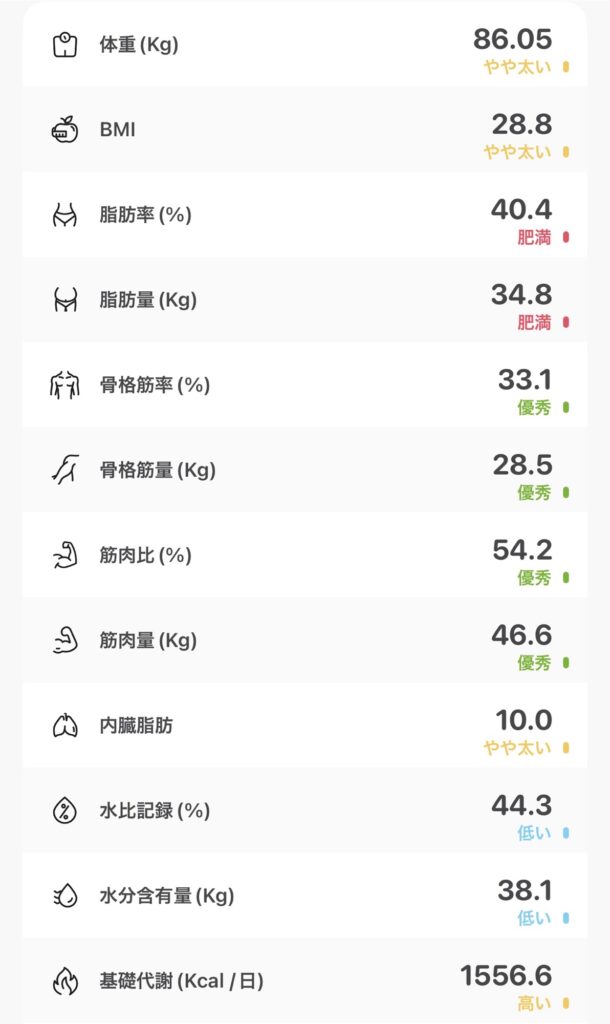View the 内臓脂肪 measurement
The width and height of the screenshot is (610, 1024).
pyautogui.click(x=304, y=725)
